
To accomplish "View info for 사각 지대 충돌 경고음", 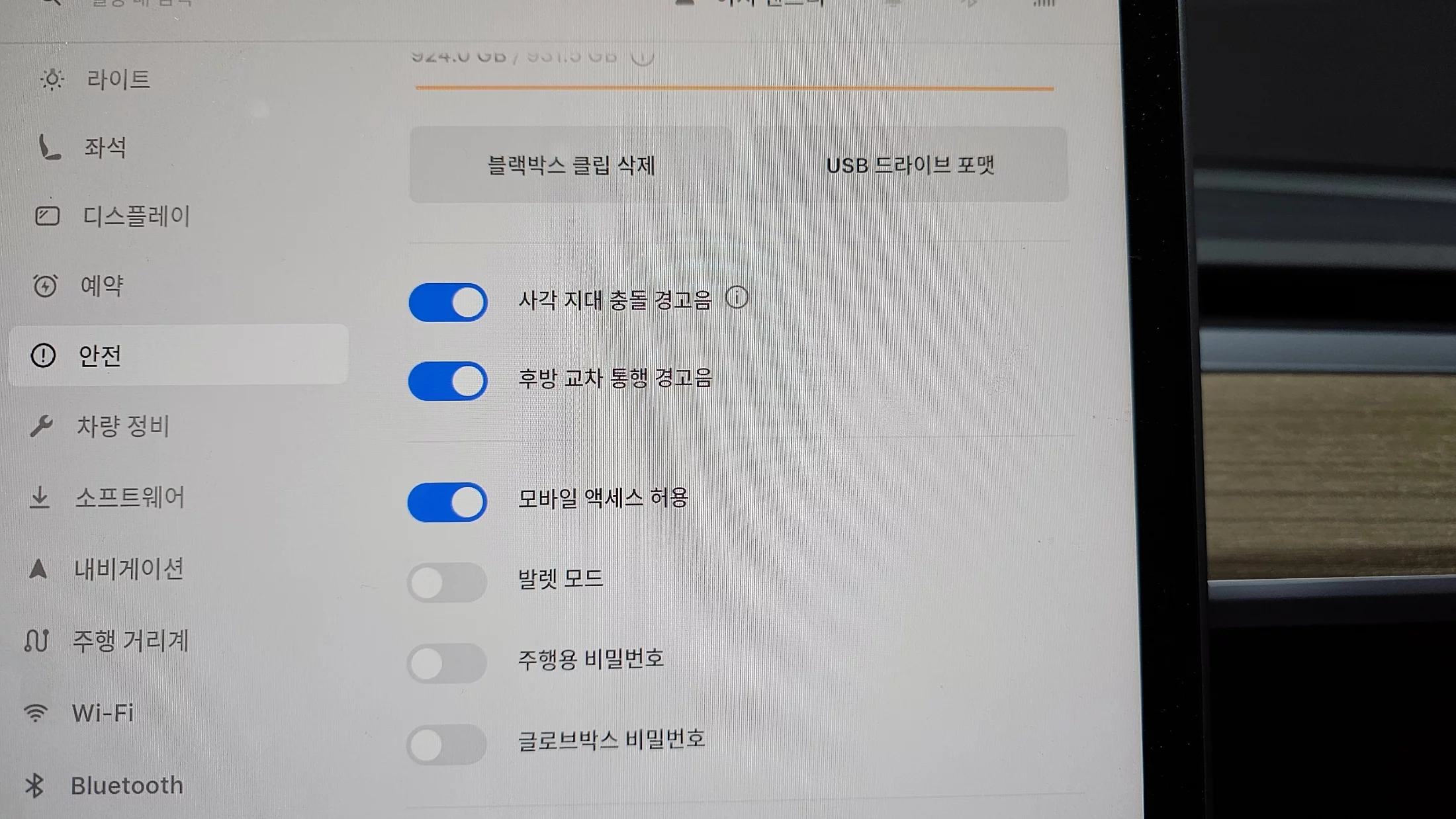I will coord(737,298).
